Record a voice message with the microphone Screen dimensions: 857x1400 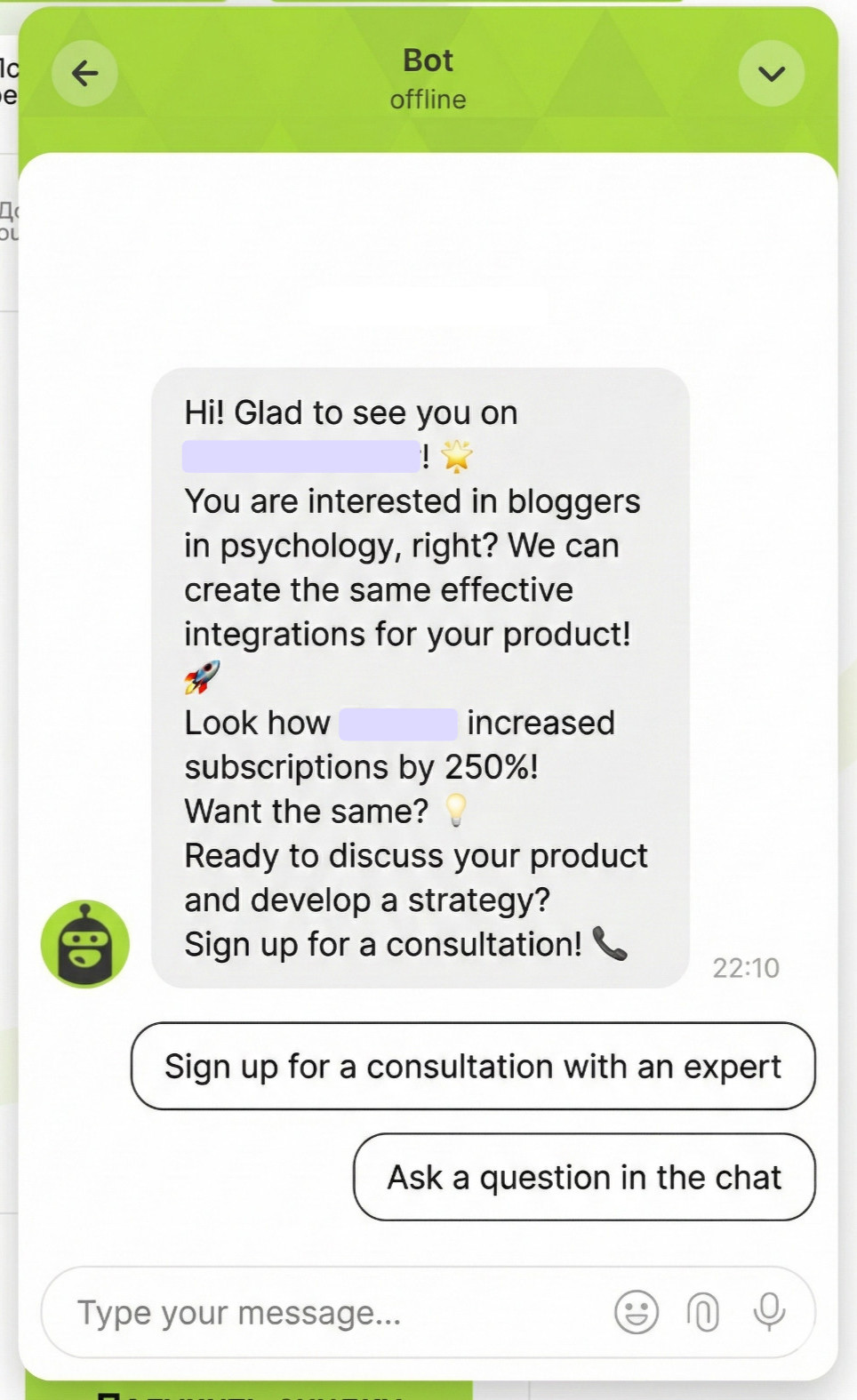pyautogui.click(x=769, y=1311)
